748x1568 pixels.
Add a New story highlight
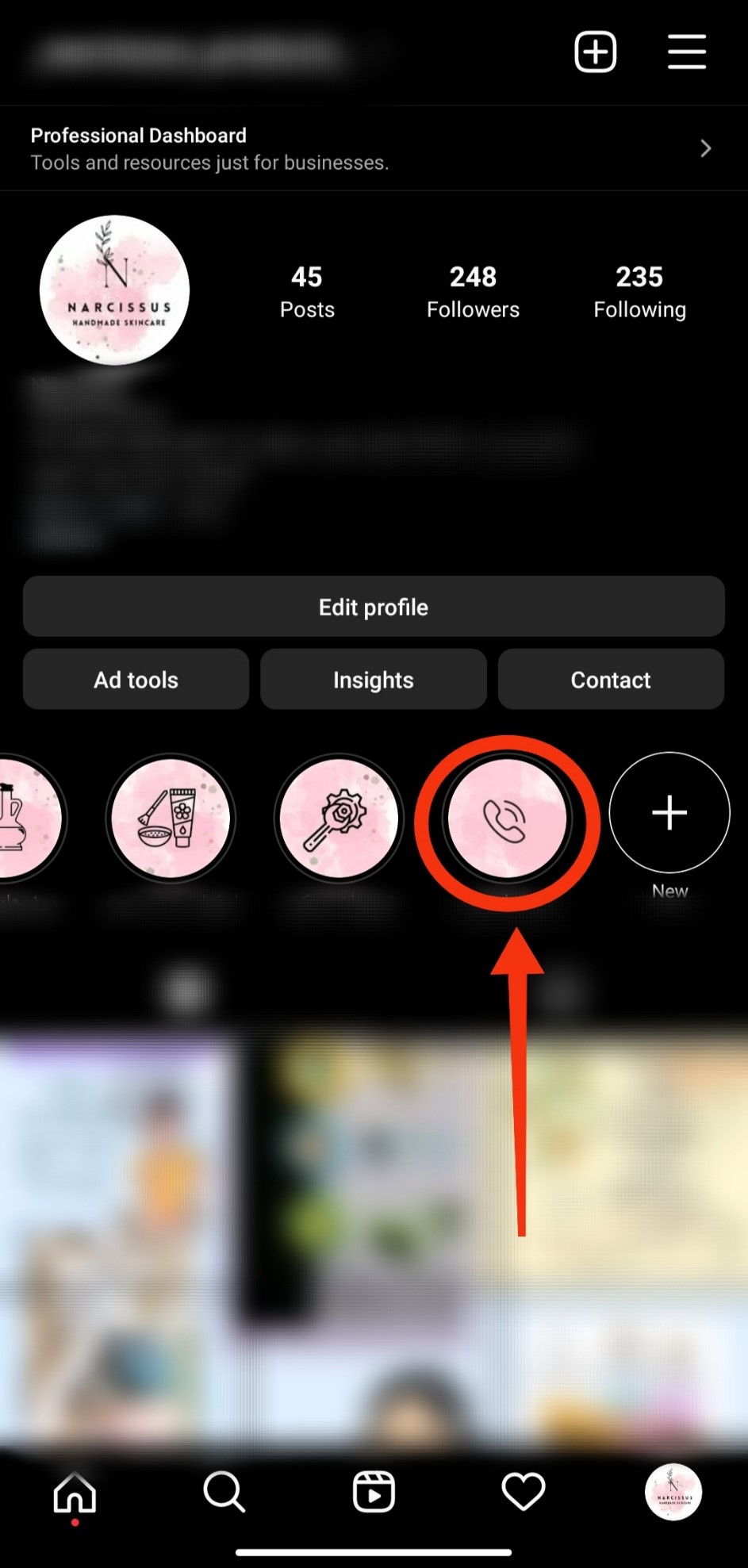(x=669, y=813)
